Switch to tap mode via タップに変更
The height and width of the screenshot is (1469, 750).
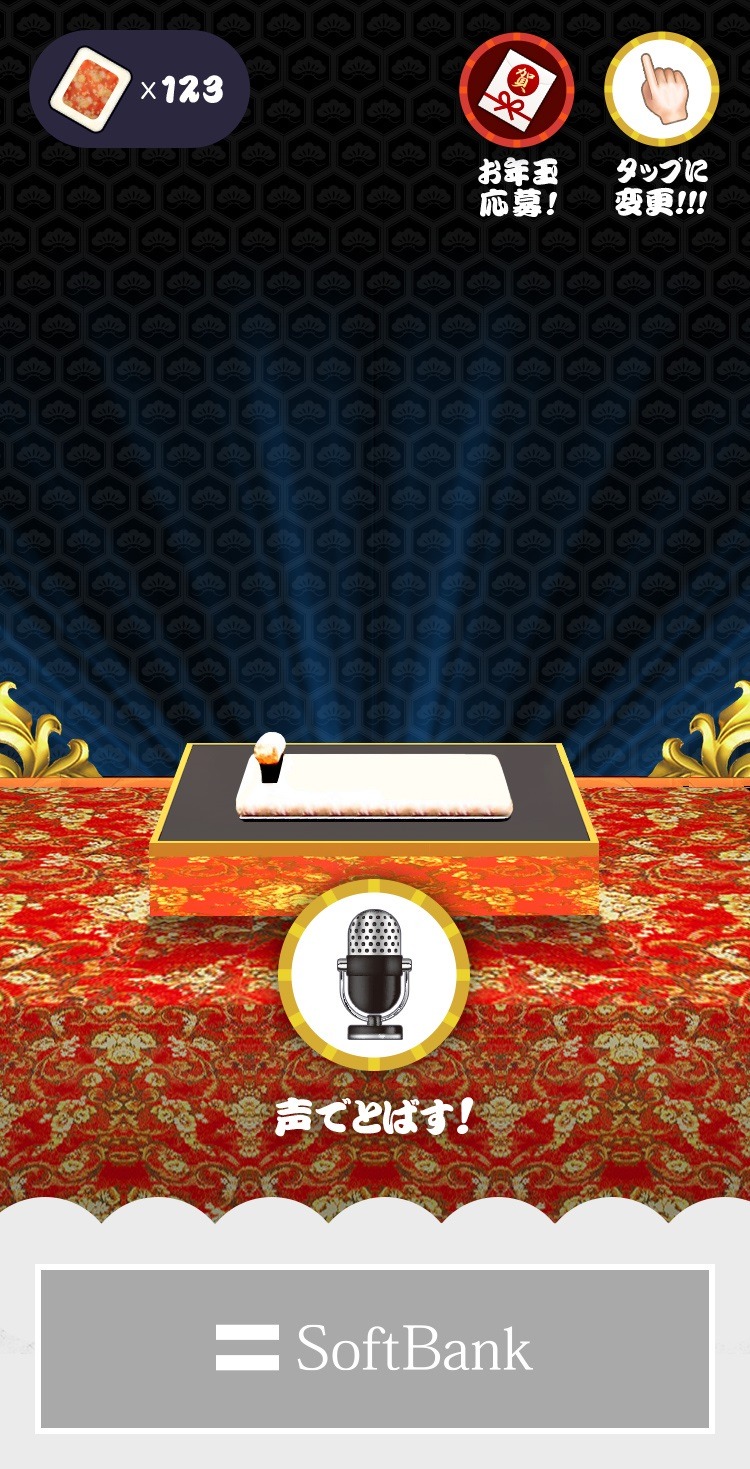pos(661,90)
